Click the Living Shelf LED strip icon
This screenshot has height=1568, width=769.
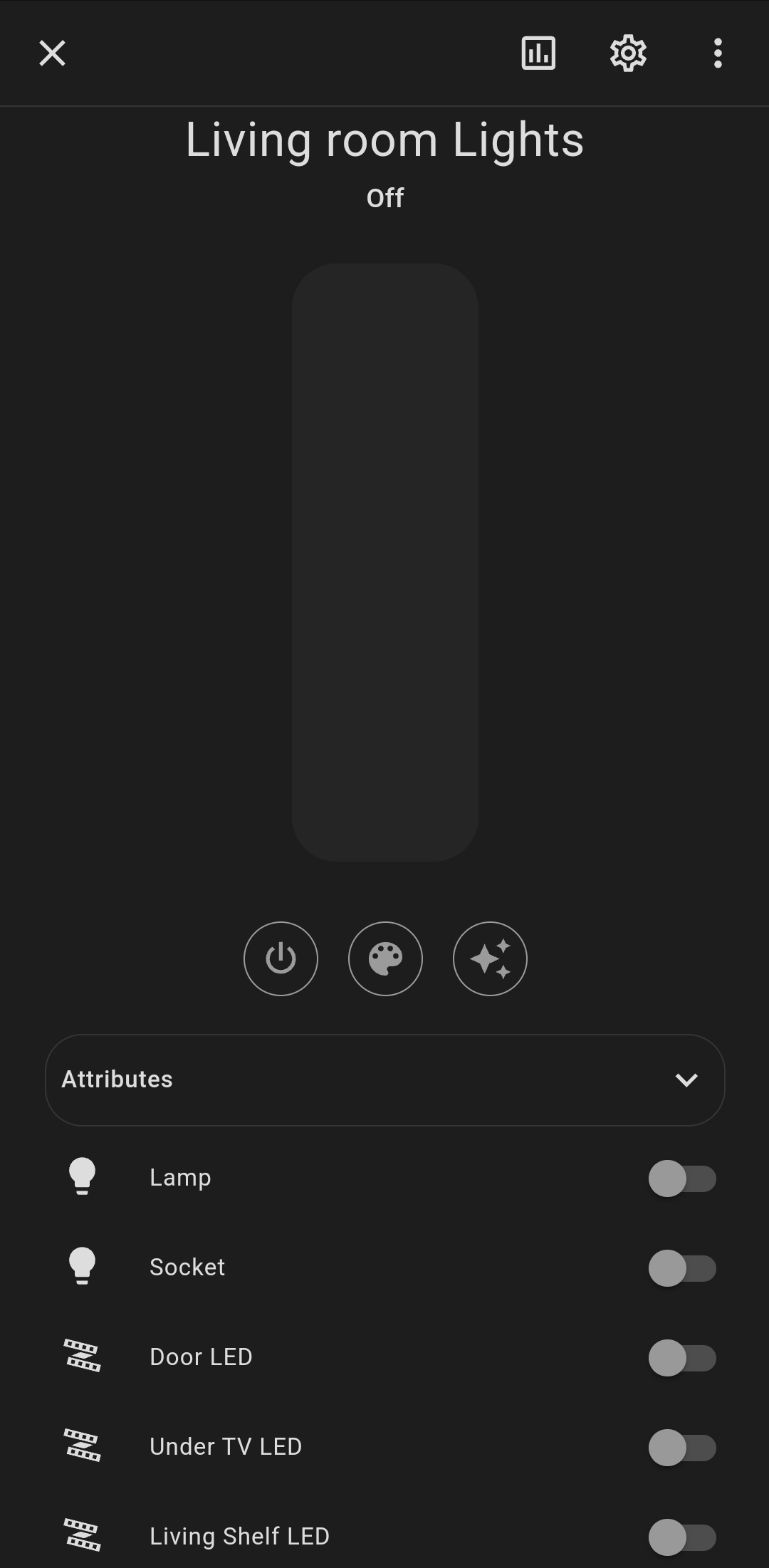pyautogui.click(x=81, y=1536)
